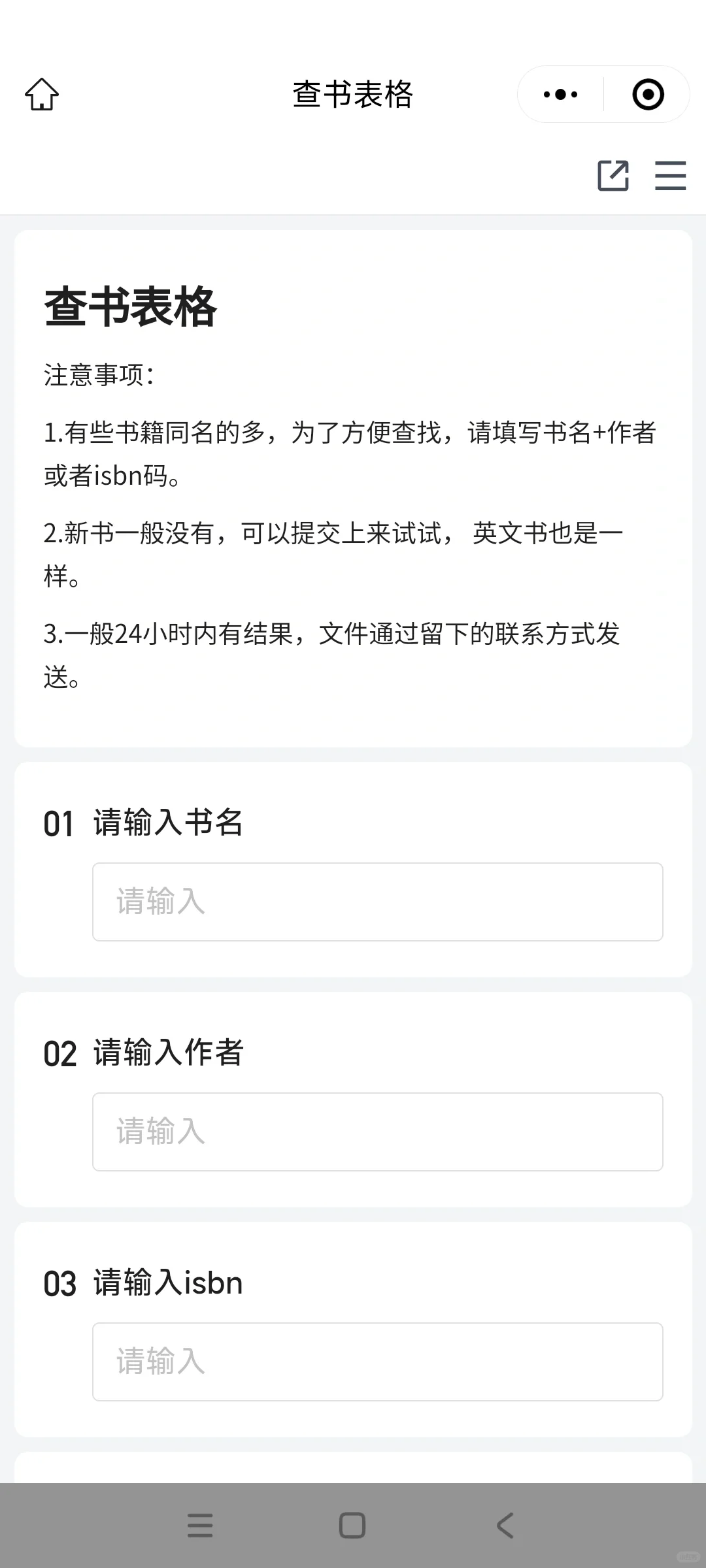Tap the share icon below the header
Viewport: 706px width, 1568px height.
613,175
